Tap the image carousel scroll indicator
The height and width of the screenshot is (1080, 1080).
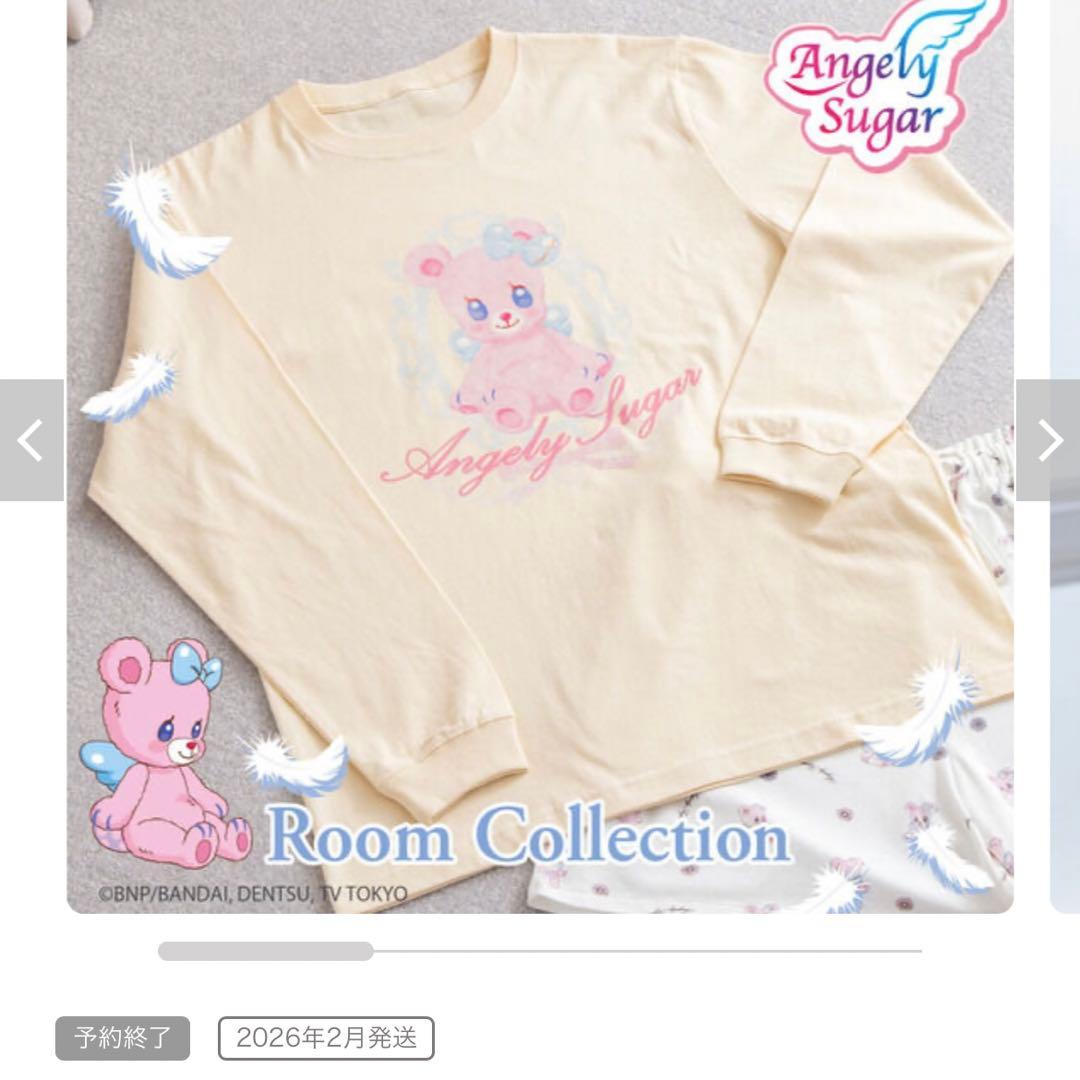[x=266, y=951]
